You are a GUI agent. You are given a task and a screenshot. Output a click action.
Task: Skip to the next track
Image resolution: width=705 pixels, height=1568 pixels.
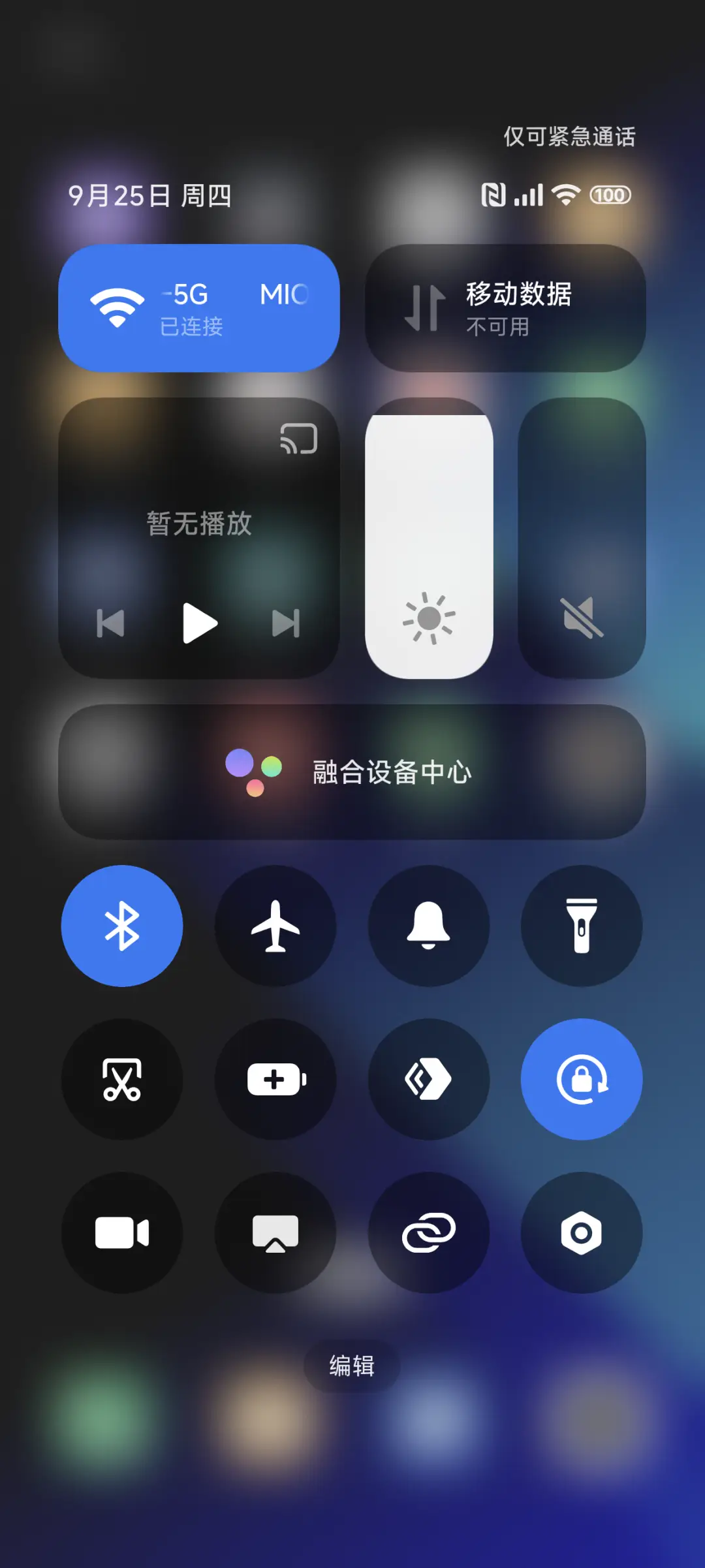pos(284,623)
